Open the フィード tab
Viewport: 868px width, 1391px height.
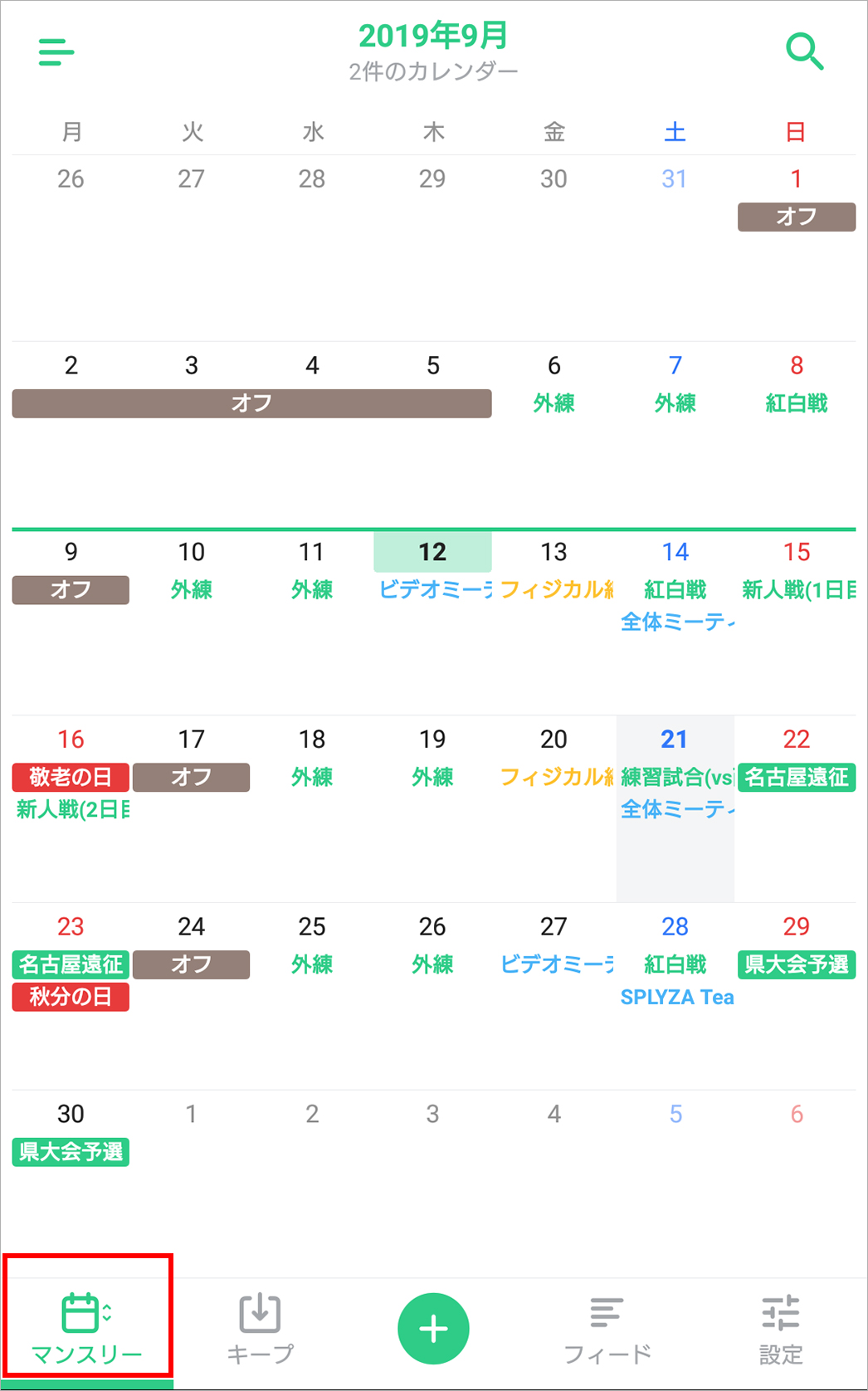(x=607, y=1330)
